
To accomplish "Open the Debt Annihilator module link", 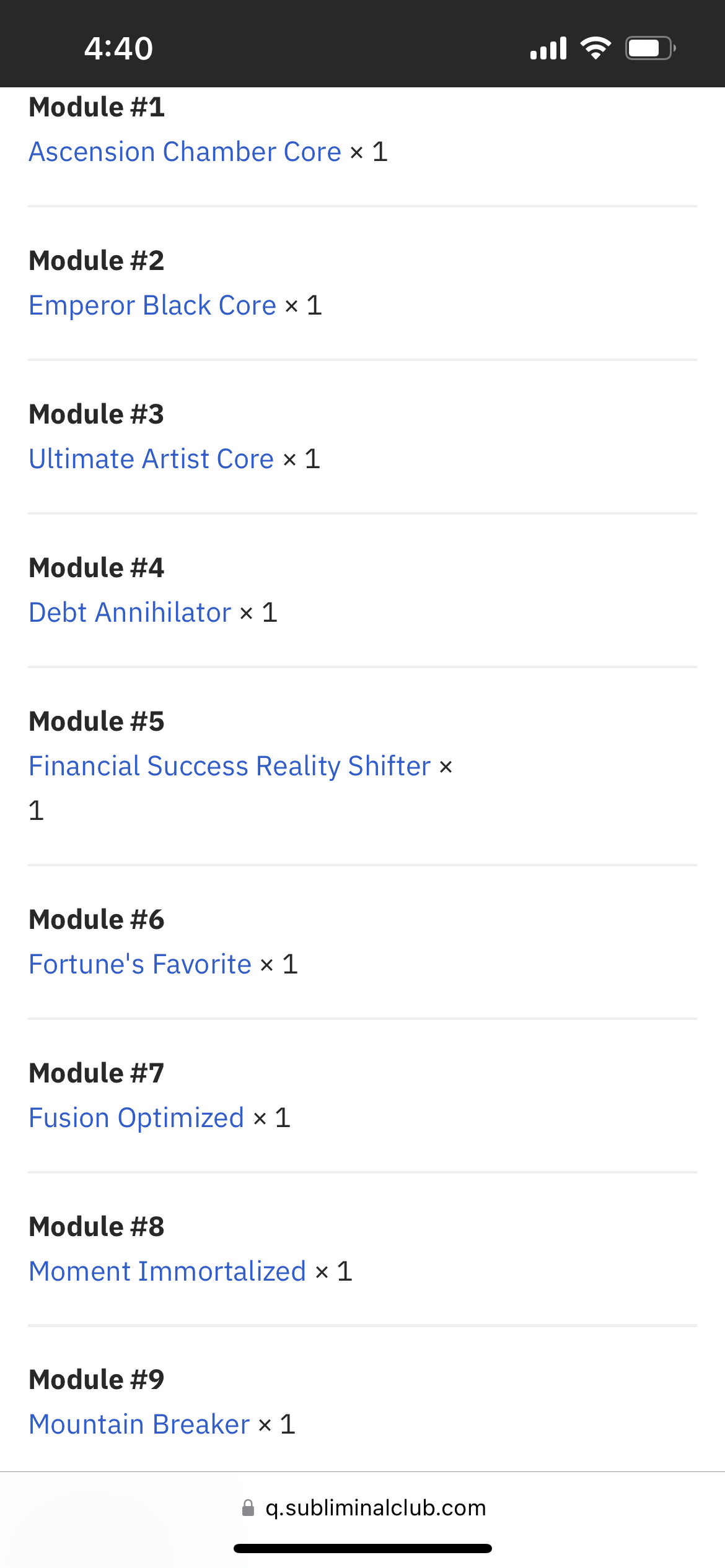I will pos(130,612).
